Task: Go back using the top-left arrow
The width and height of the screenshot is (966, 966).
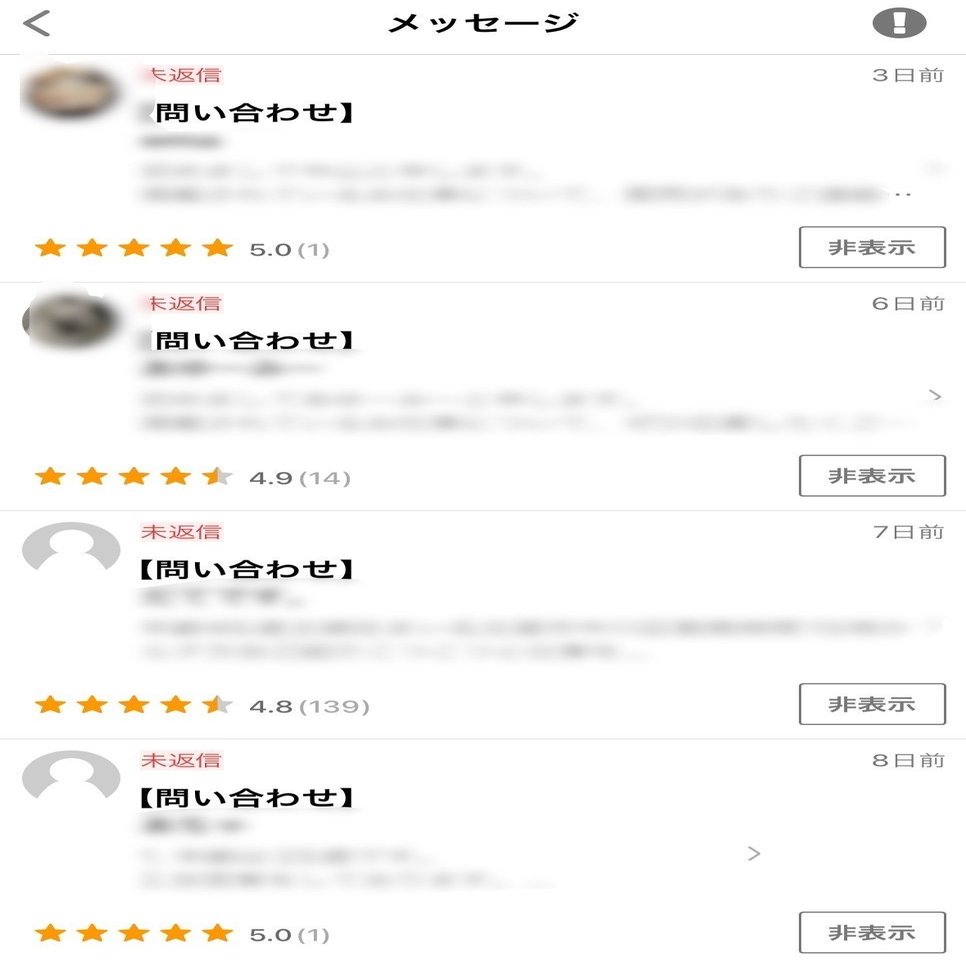Action: coord(37,23)
